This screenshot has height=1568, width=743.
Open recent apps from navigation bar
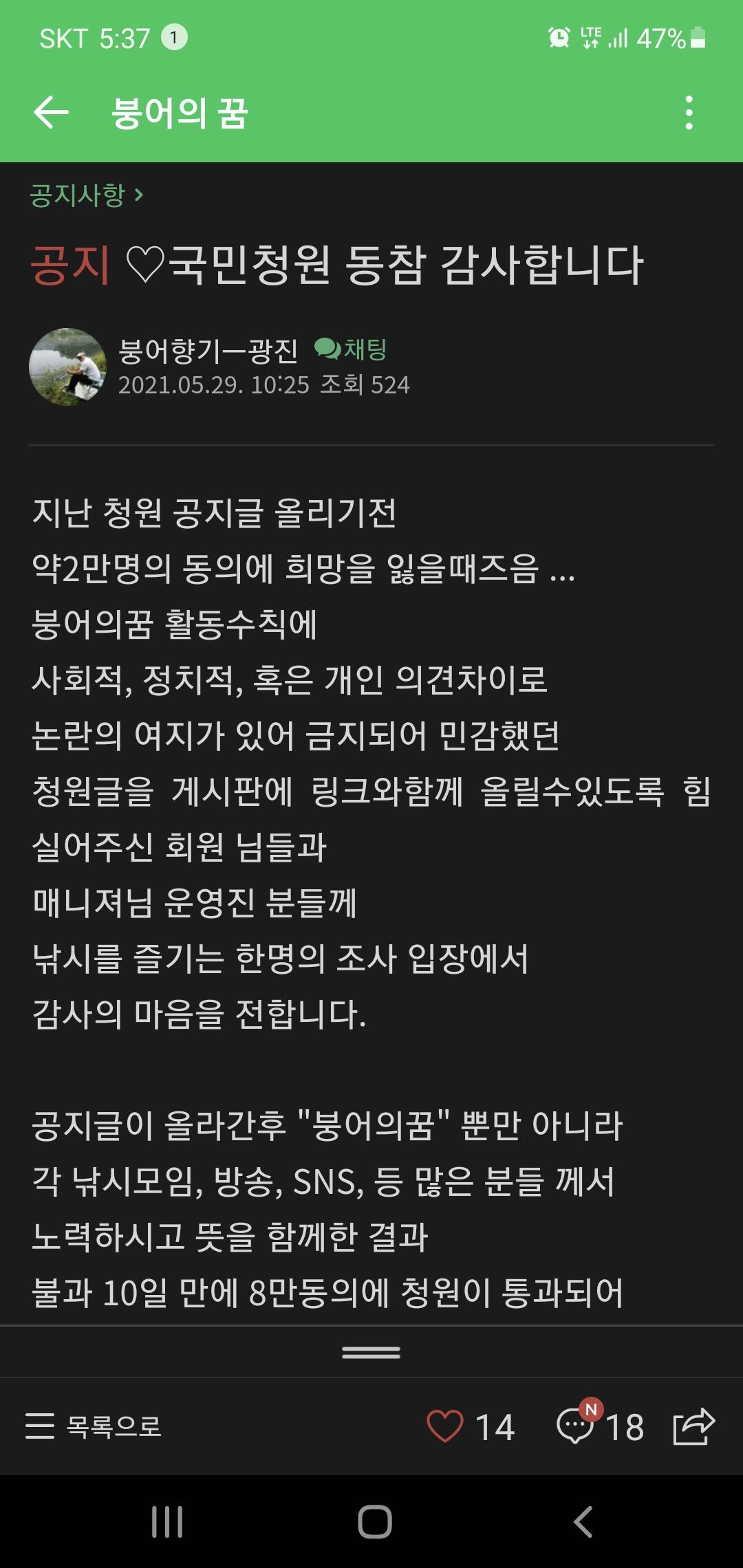coord(167,1521)
